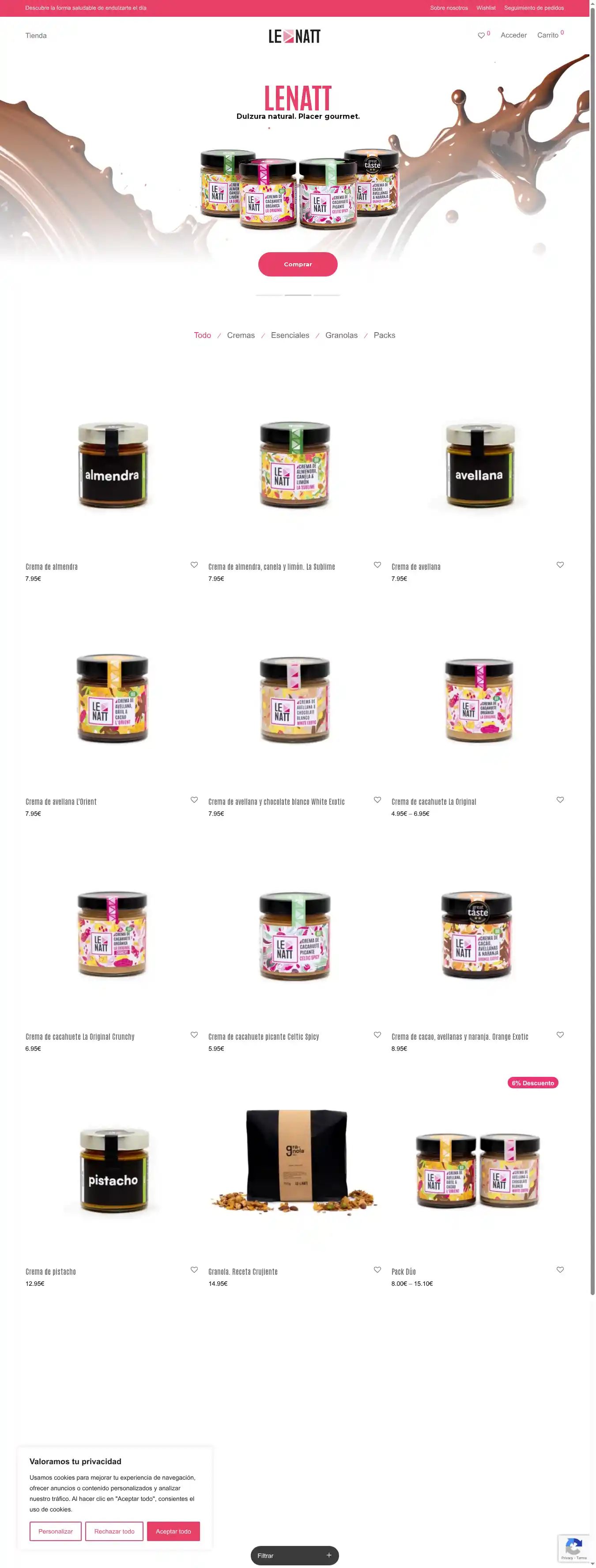Open the Crema de almendra product
596x1568 pixels.
(x=52, y=567)
